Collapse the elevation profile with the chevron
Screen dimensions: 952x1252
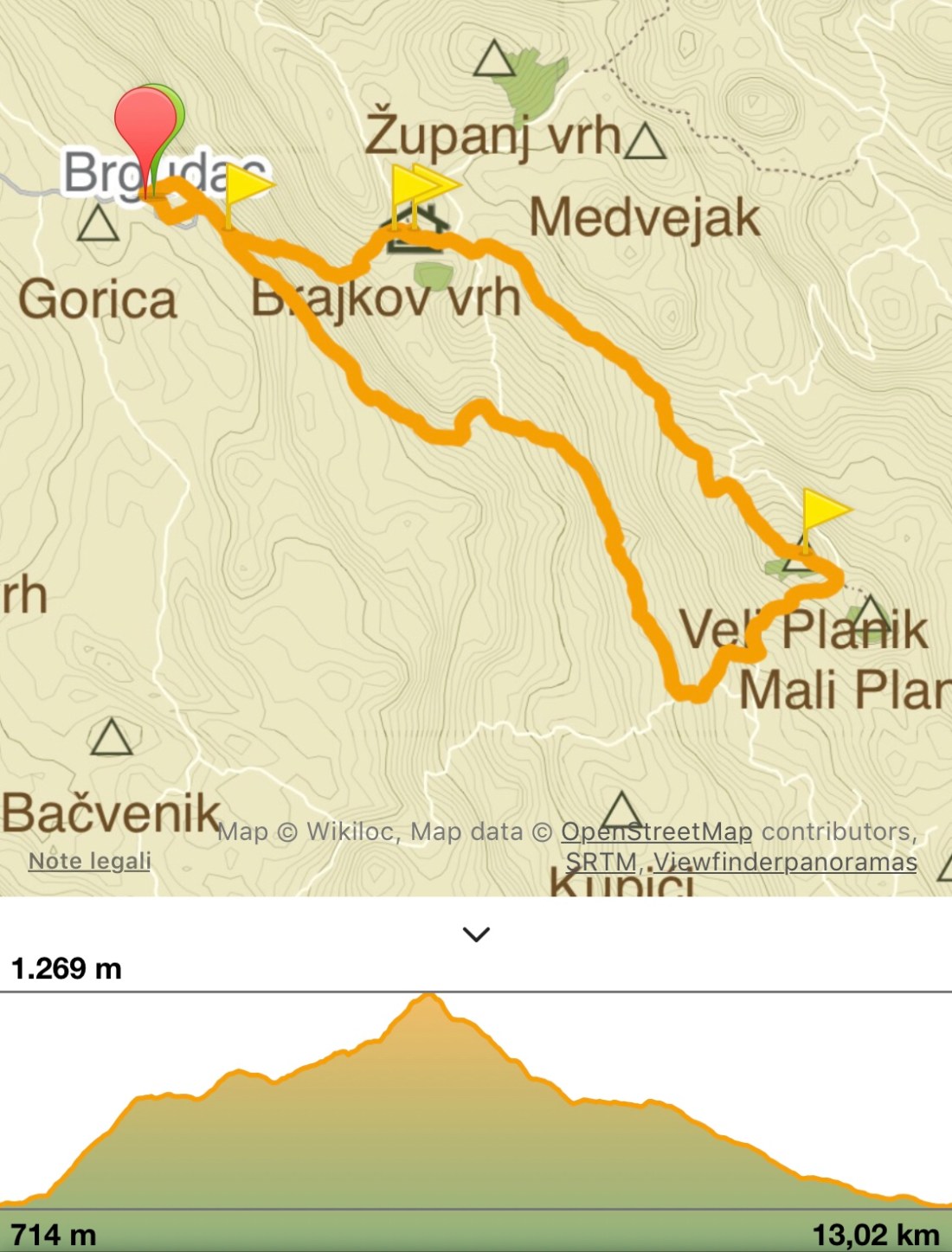point(476,934)
